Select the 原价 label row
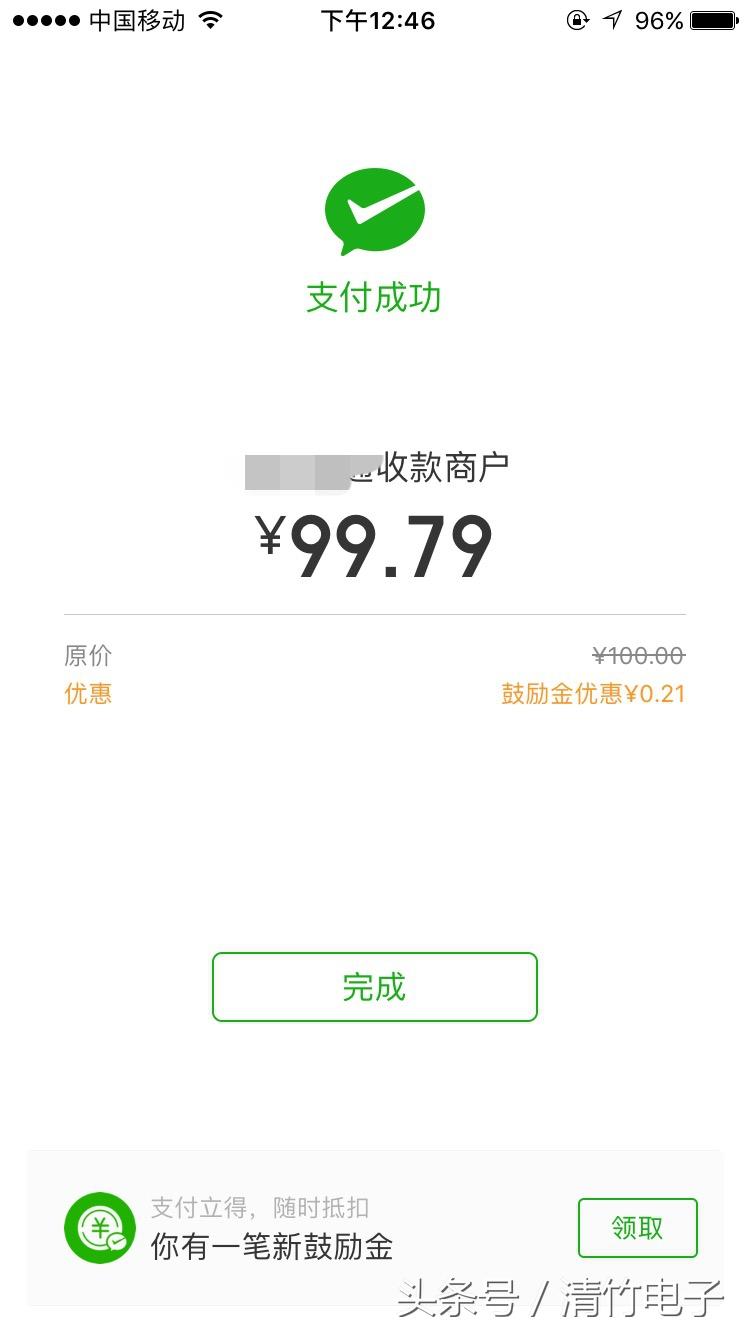750x1334 pixels. pos(88,655)
